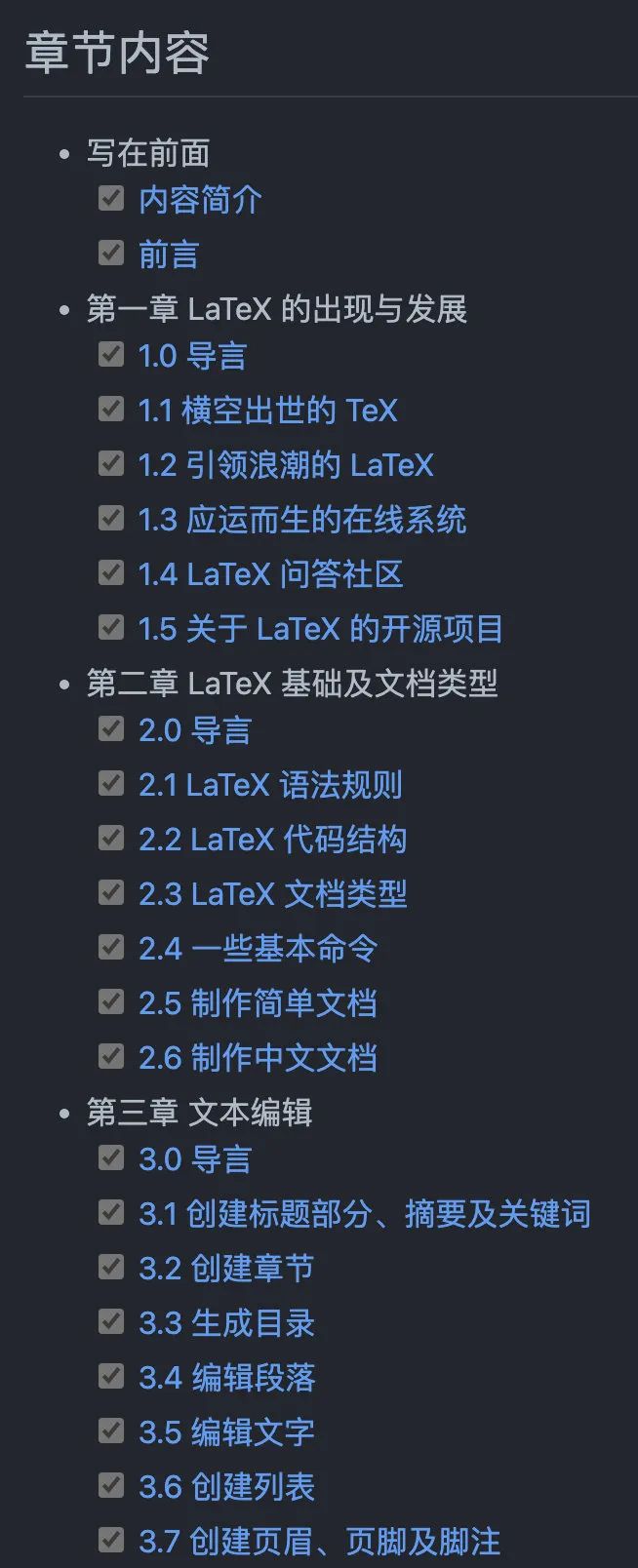Open the 内容简介 link

[x=200, y=200]
